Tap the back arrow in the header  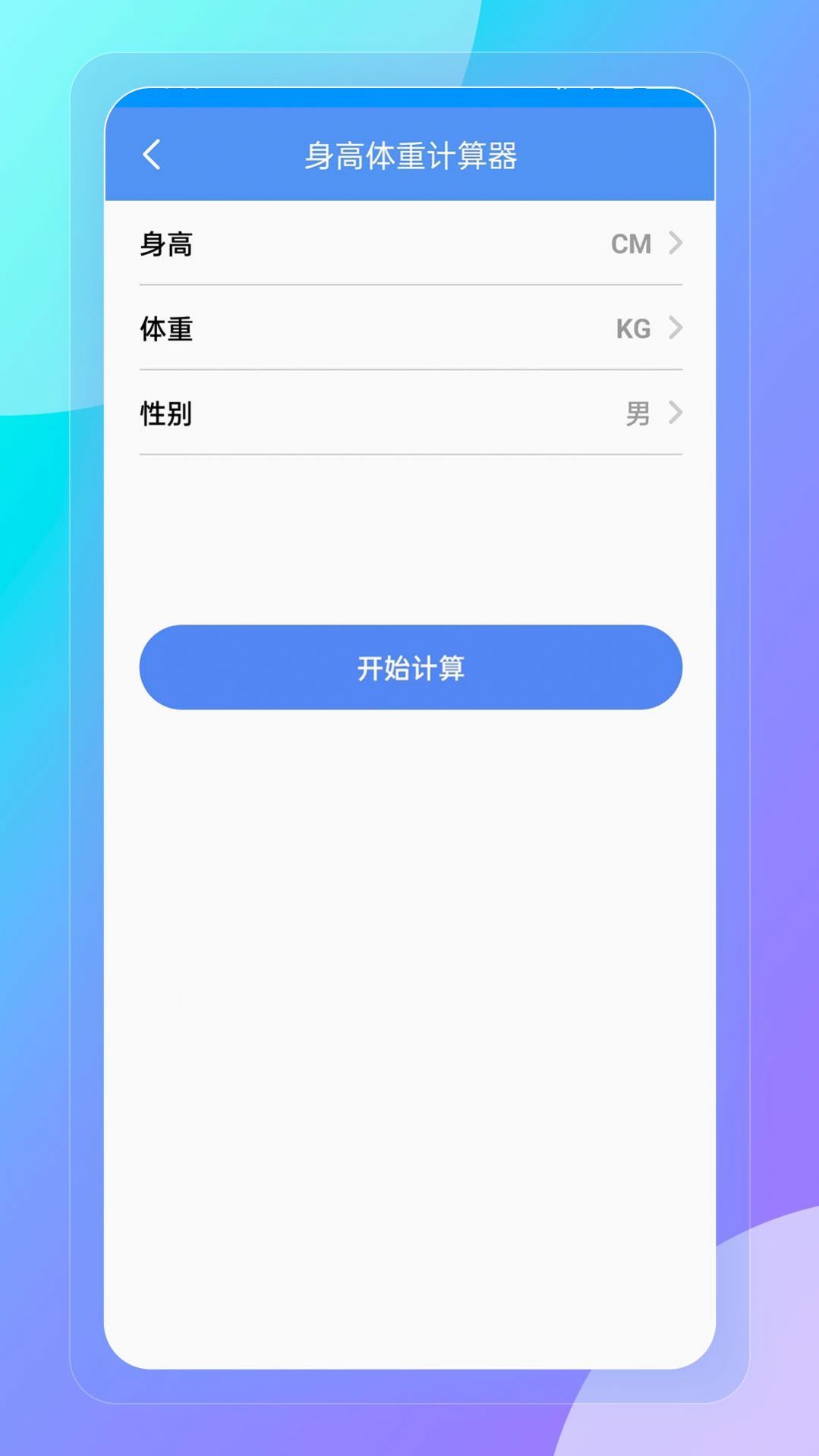coord(153,154)
